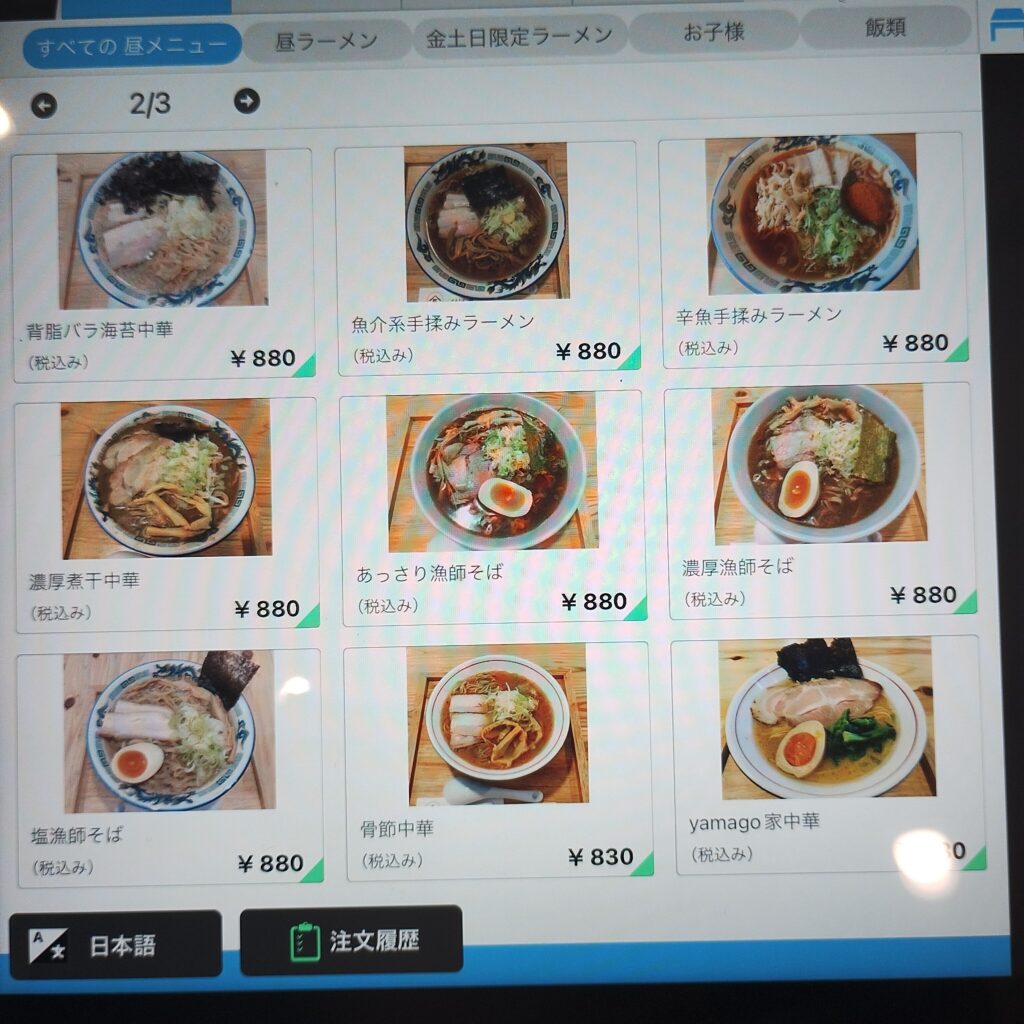The height and width of the screenshot is (1024, 1024).
Task: Tap the 塩漁師そば item
Action: point(169,767)
